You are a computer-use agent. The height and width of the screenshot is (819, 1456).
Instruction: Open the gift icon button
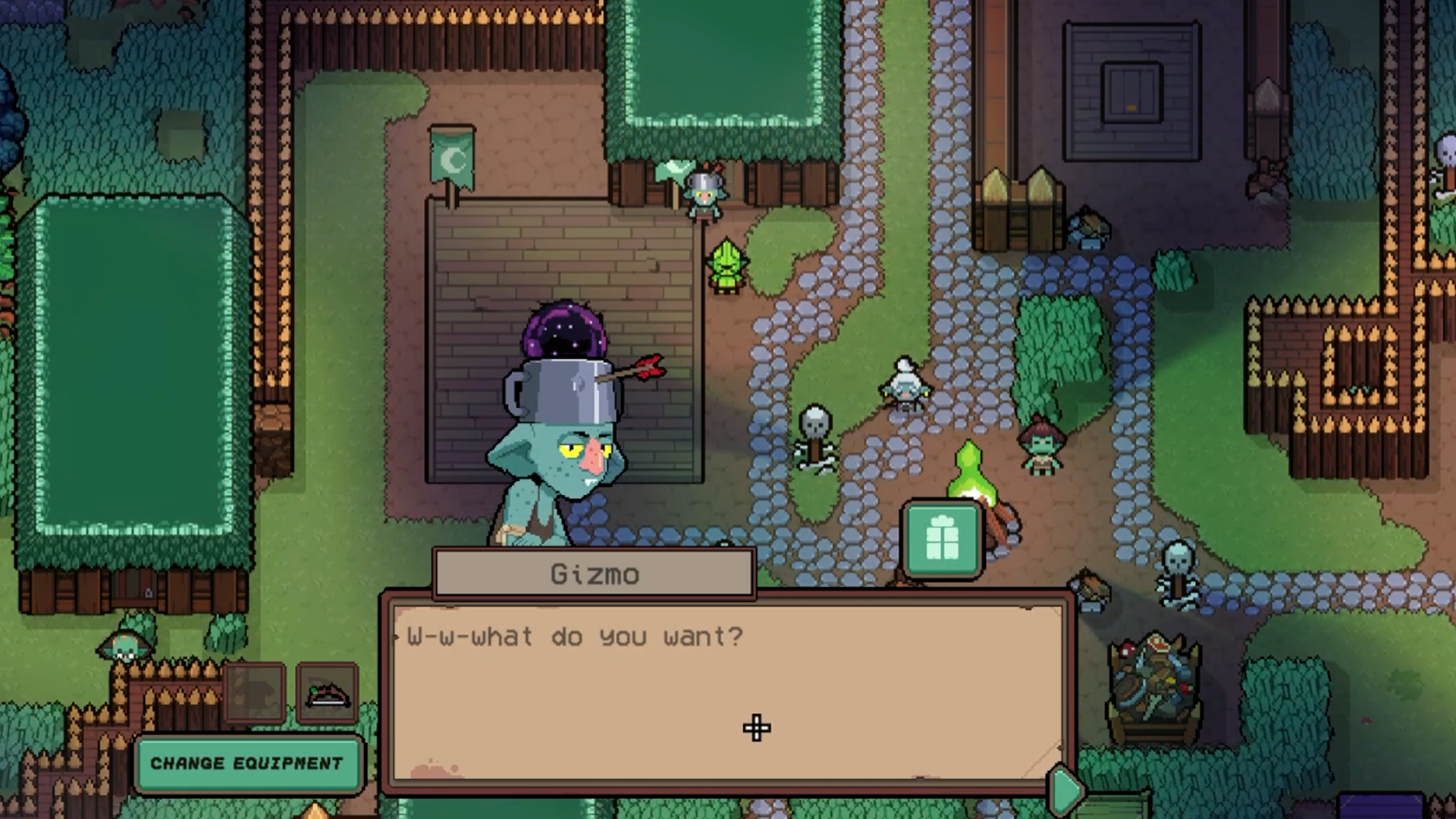pos(942,539)
